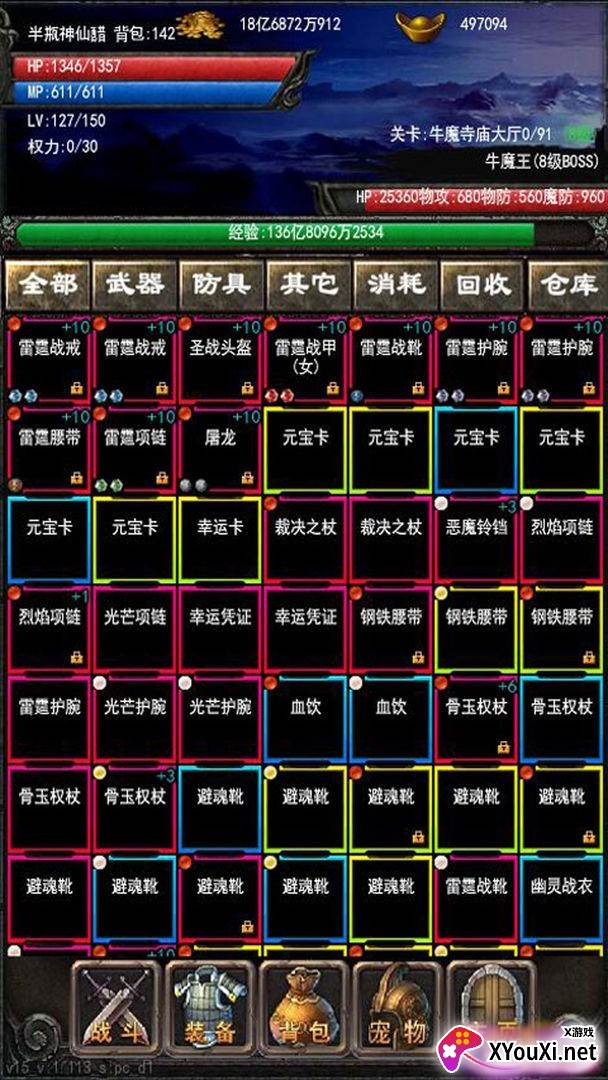
Task: Open the 宠物 pet screen
Action: (397, 1010)
